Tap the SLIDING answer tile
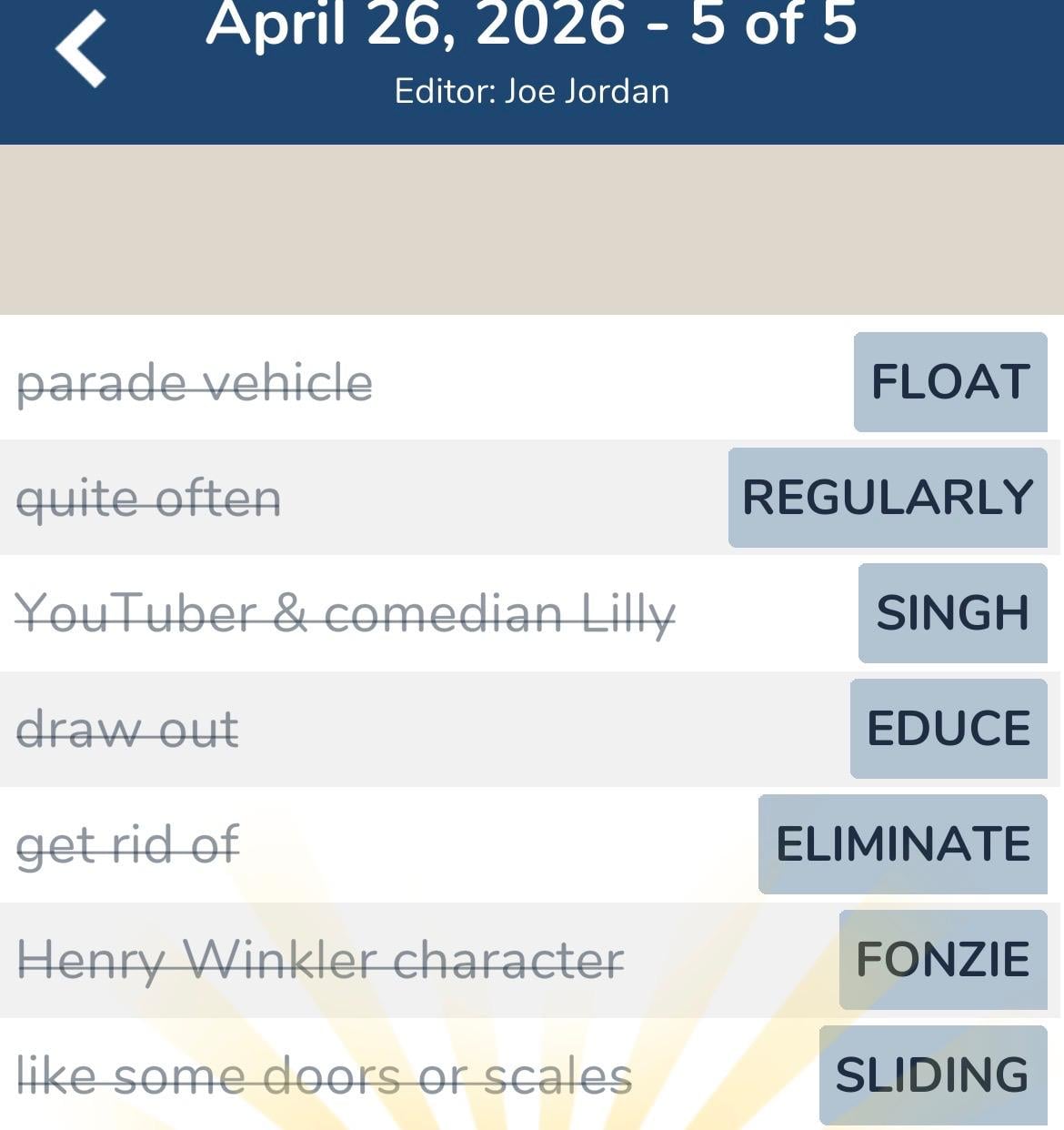This screenshot has width=1064, height=1130. 932,1075
